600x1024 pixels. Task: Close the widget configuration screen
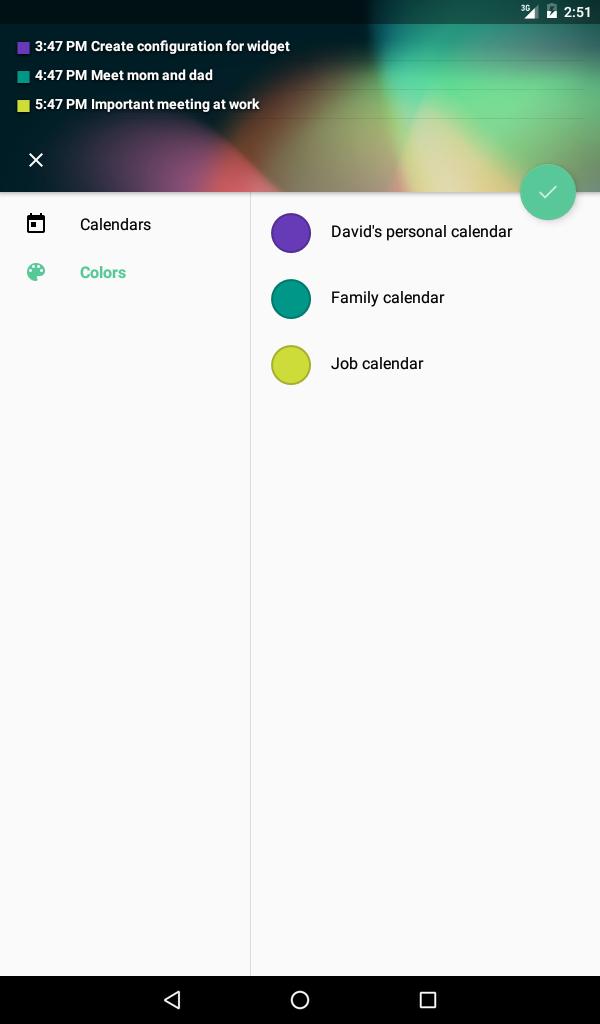point(36,160)
